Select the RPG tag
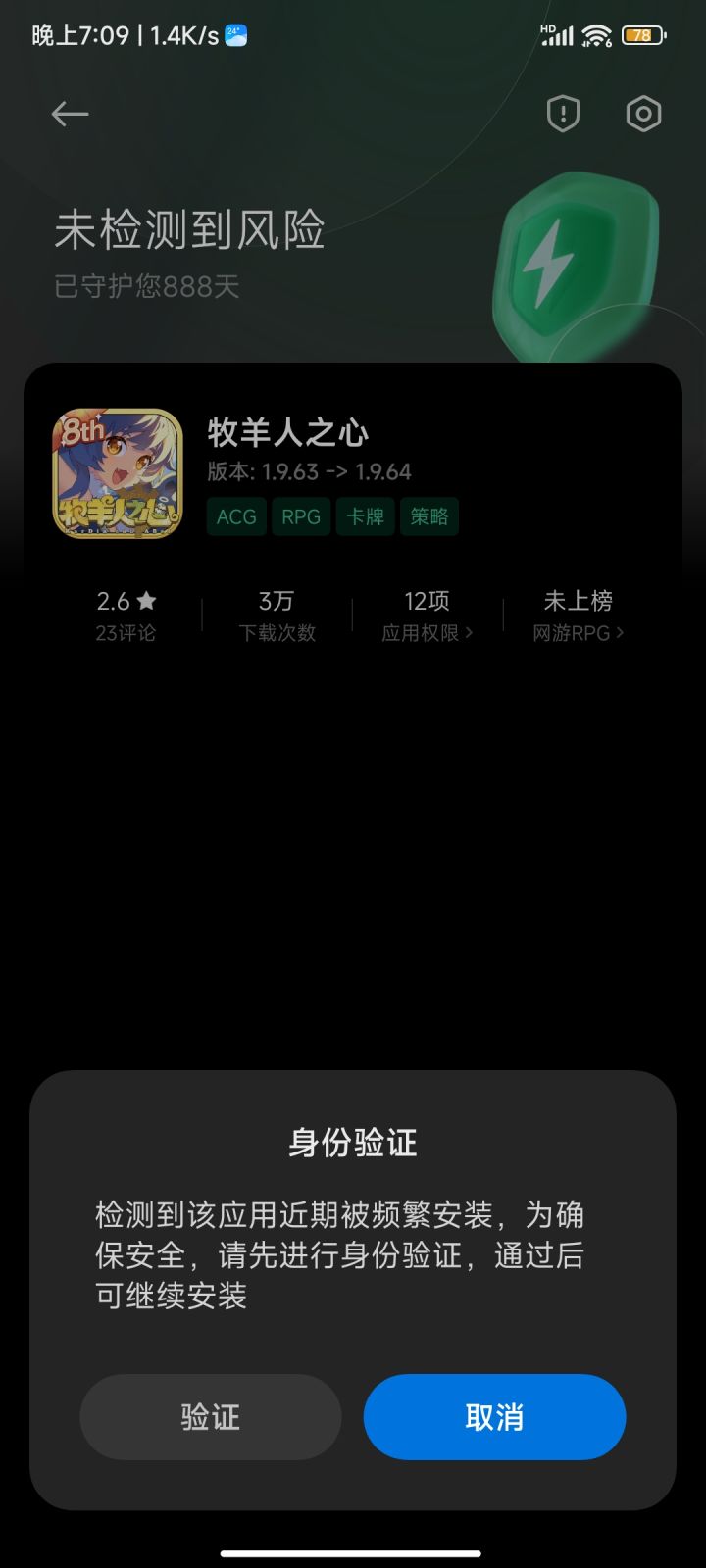The width and height of the screenshot is (706, 1568). pos(300,516)
